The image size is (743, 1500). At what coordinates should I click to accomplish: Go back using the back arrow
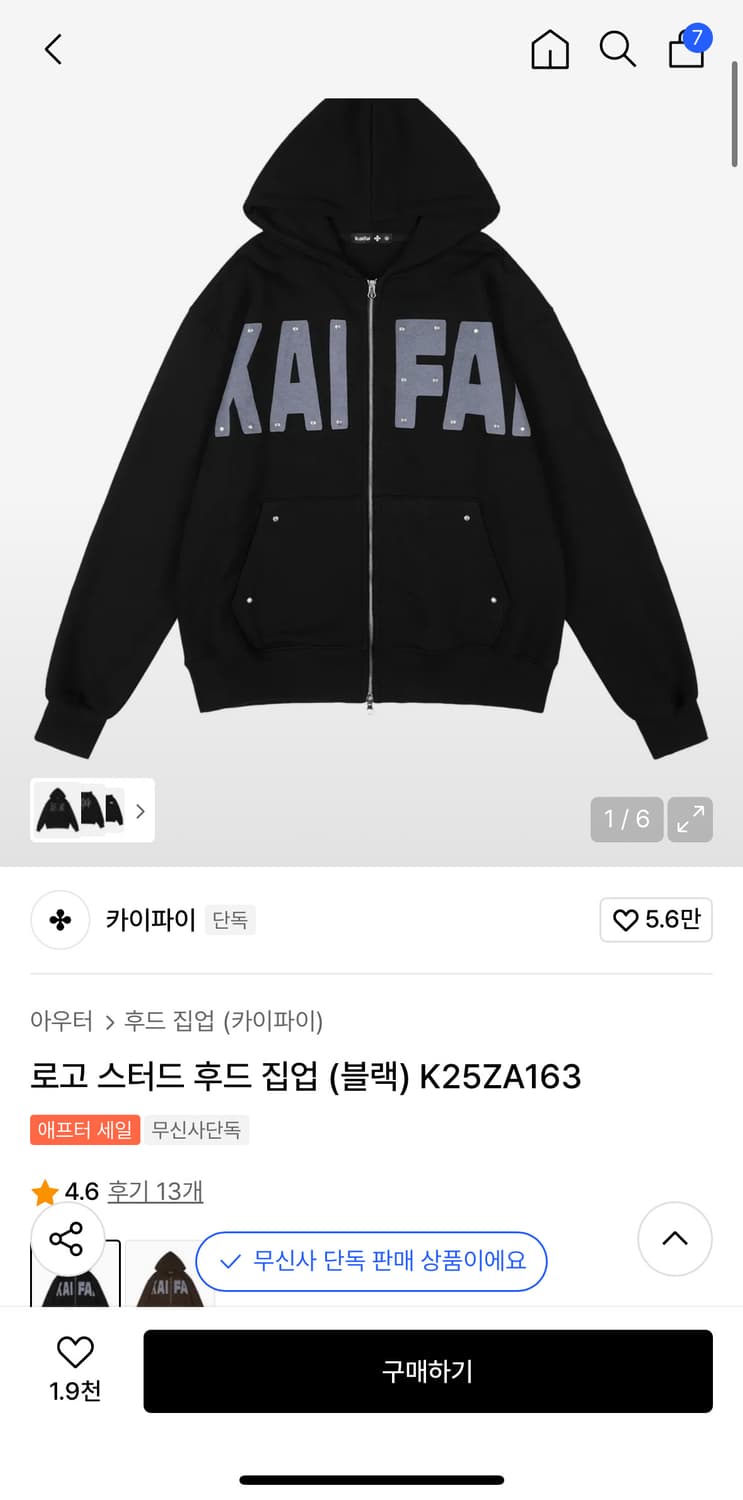pos(53,48)
